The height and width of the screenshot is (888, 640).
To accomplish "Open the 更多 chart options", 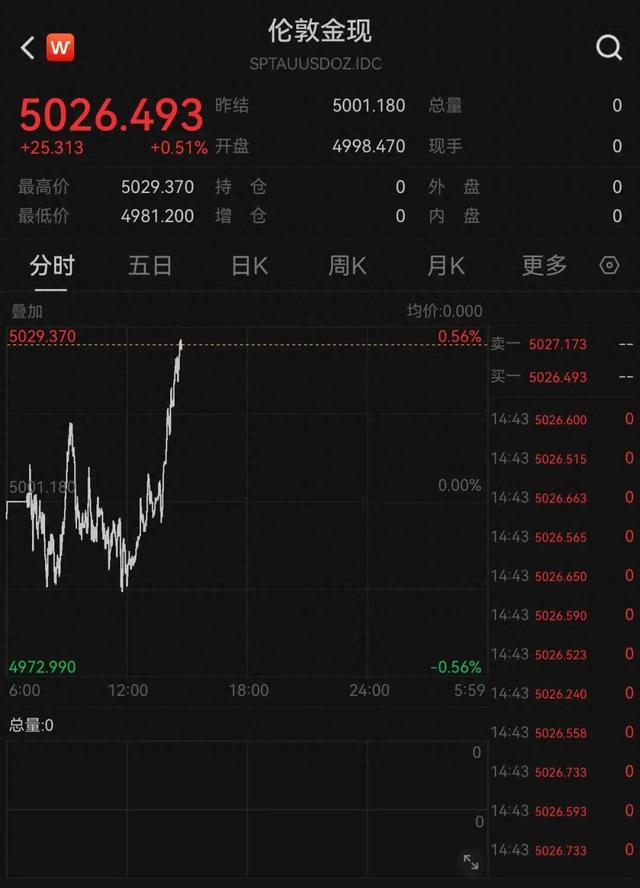I will pyautogui.click(x=544, y=266).
